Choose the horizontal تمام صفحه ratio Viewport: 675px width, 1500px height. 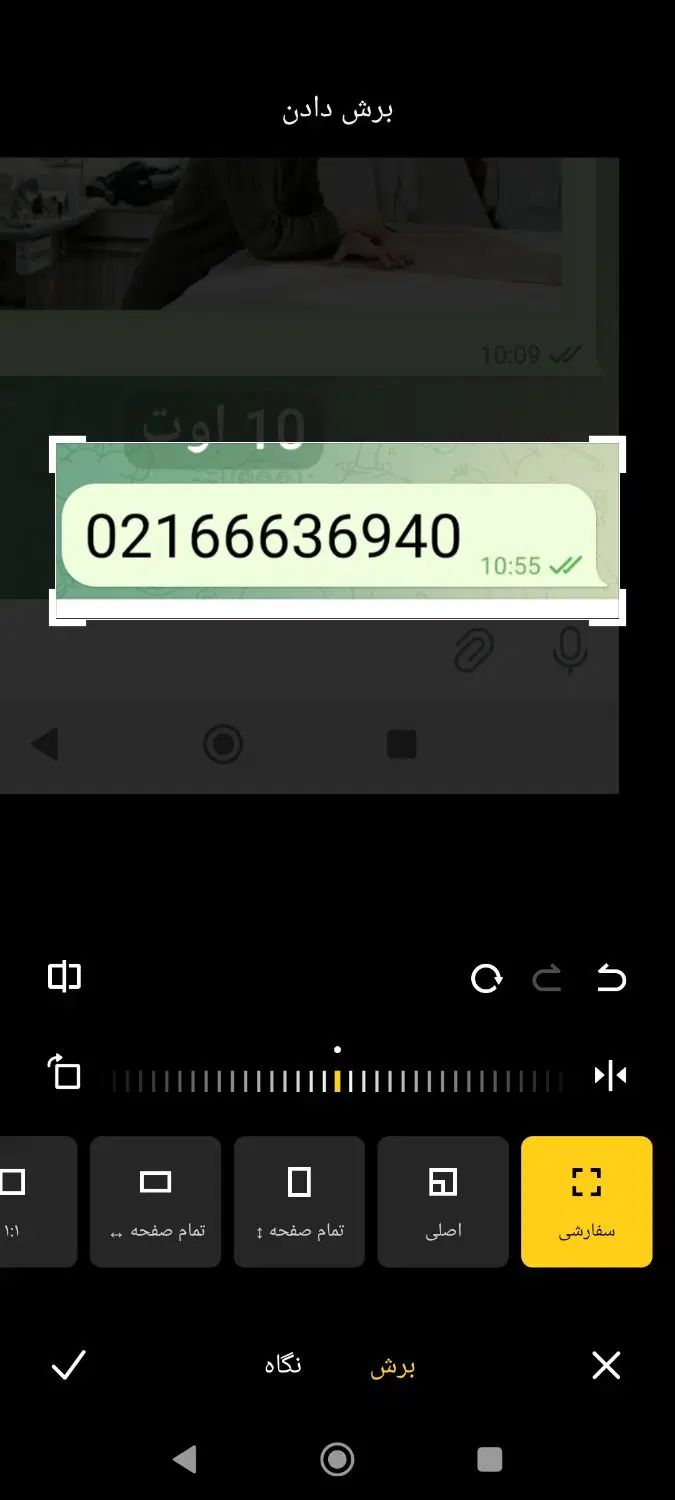155,1201
